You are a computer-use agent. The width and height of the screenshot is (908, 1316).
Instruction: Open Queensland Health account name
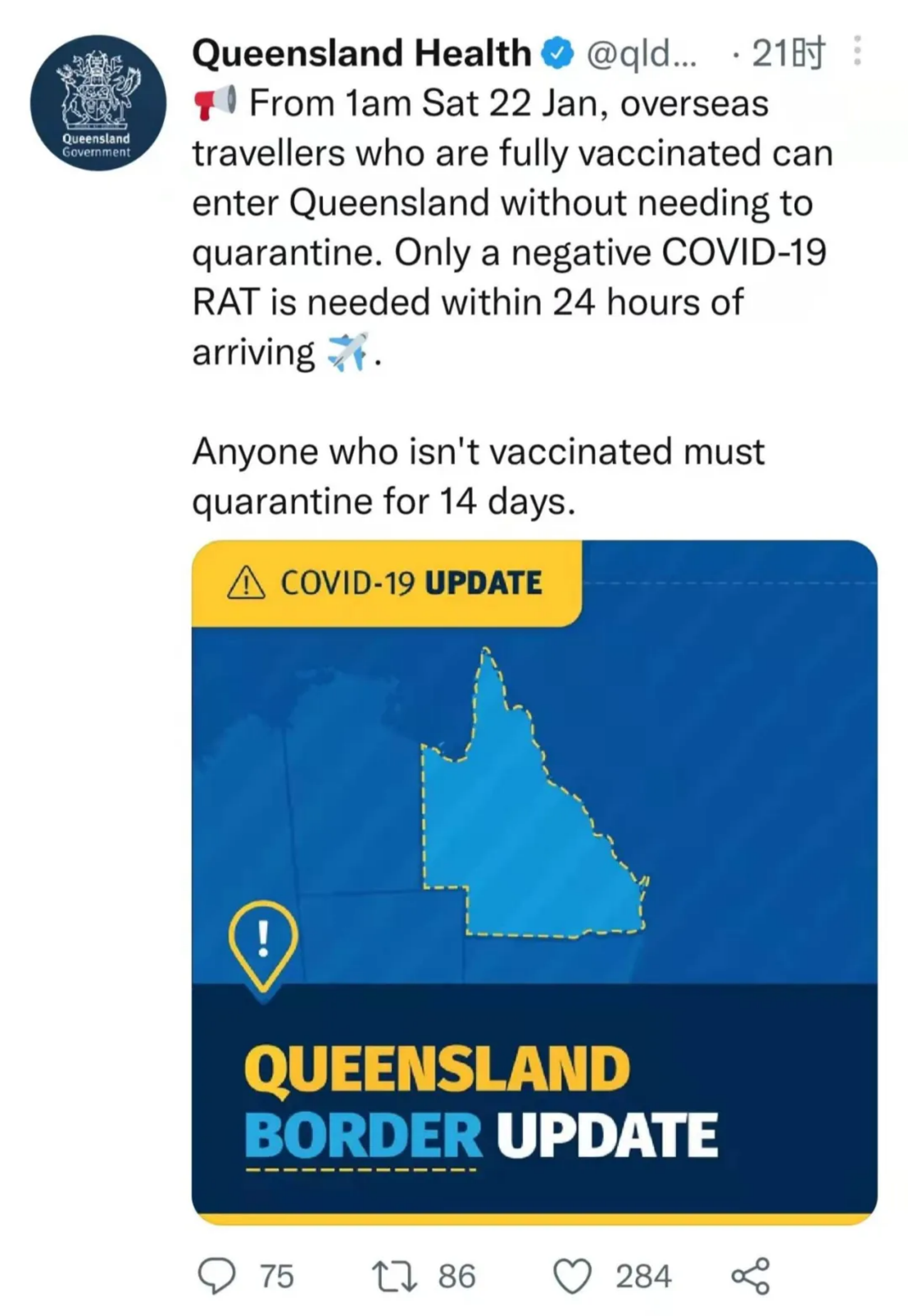[x=361, y=53]
